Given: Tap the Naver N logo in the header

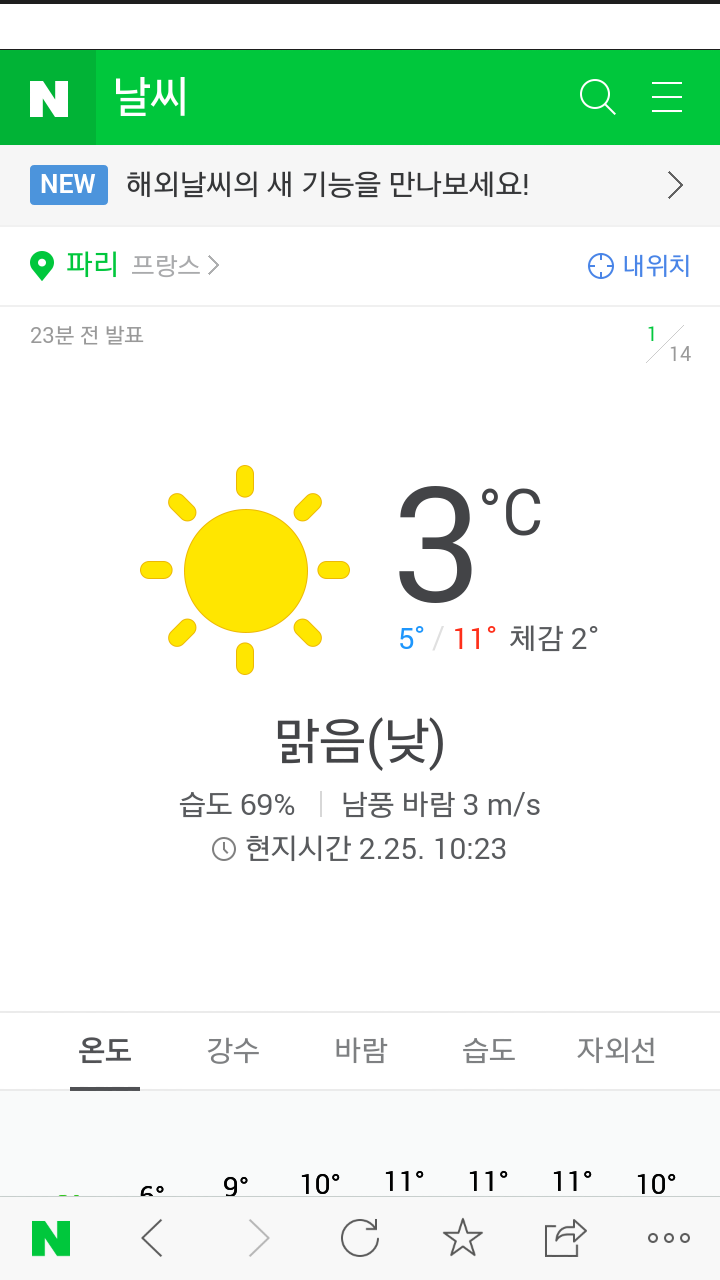Looking at the screenshot, I should click(x=48, y=98).
